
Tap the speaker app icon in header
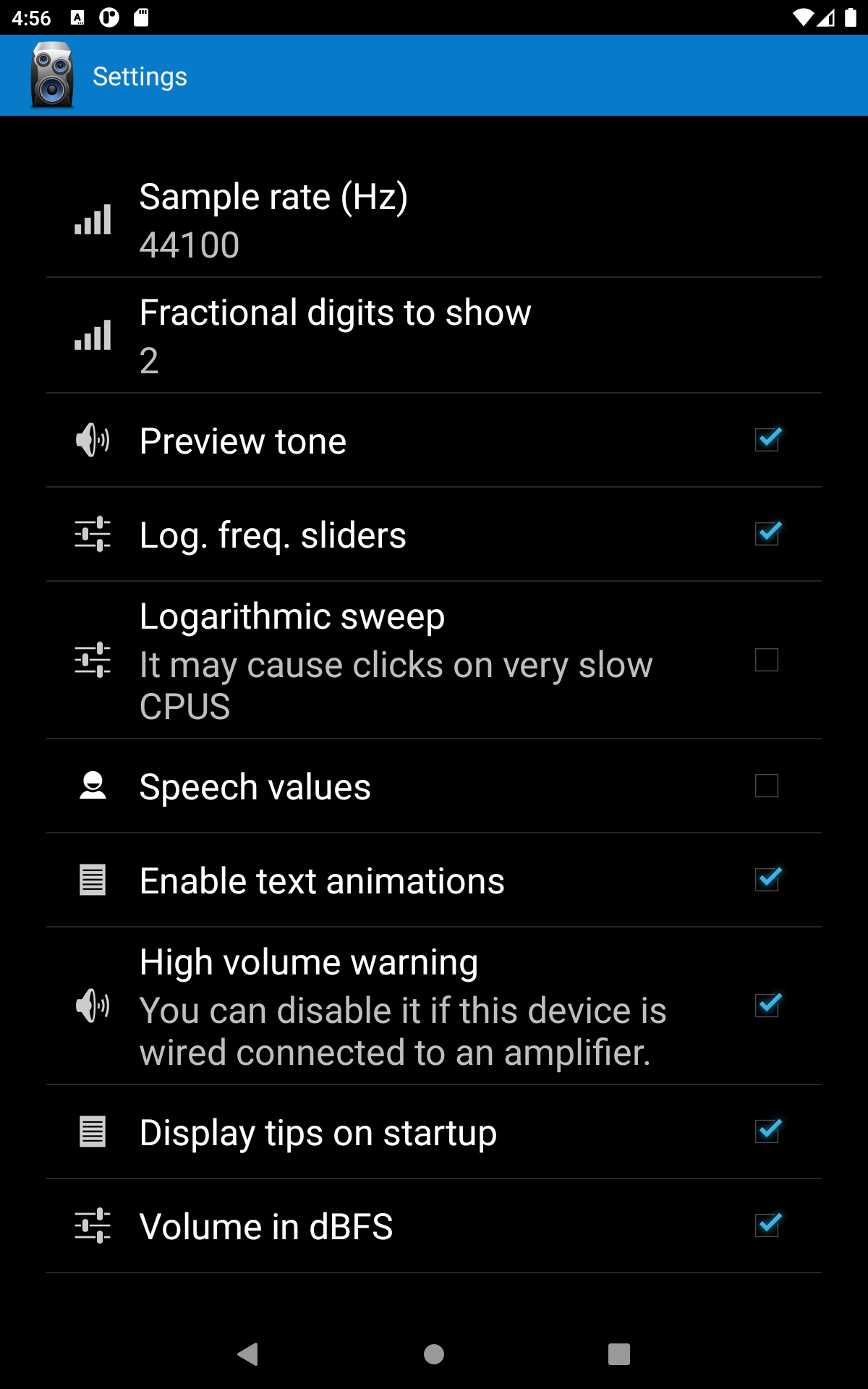[52, 75]
